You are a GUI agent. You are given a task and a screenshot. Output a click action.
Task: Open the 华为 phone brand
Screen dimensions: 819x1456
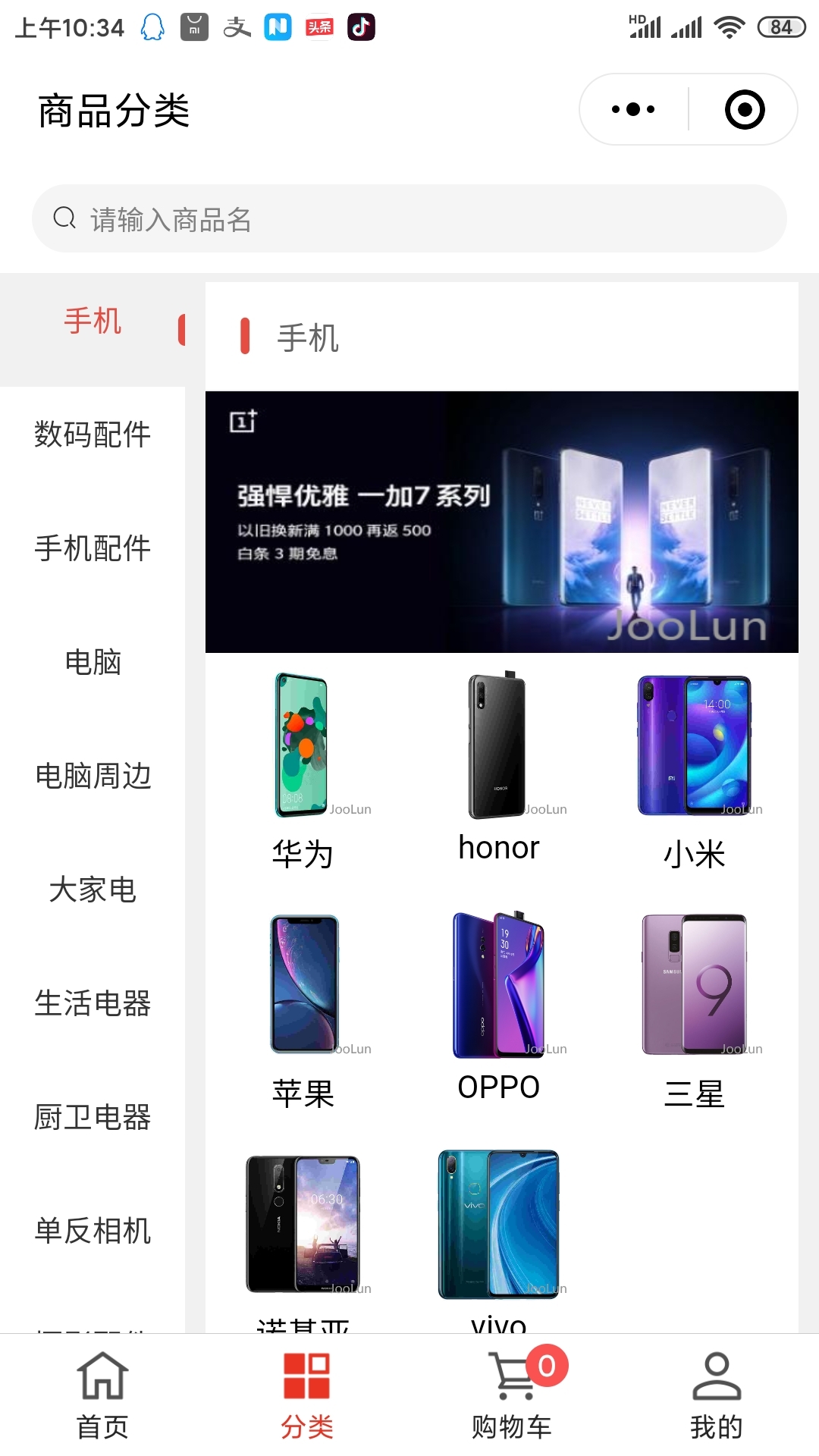(x=303, y=771)
